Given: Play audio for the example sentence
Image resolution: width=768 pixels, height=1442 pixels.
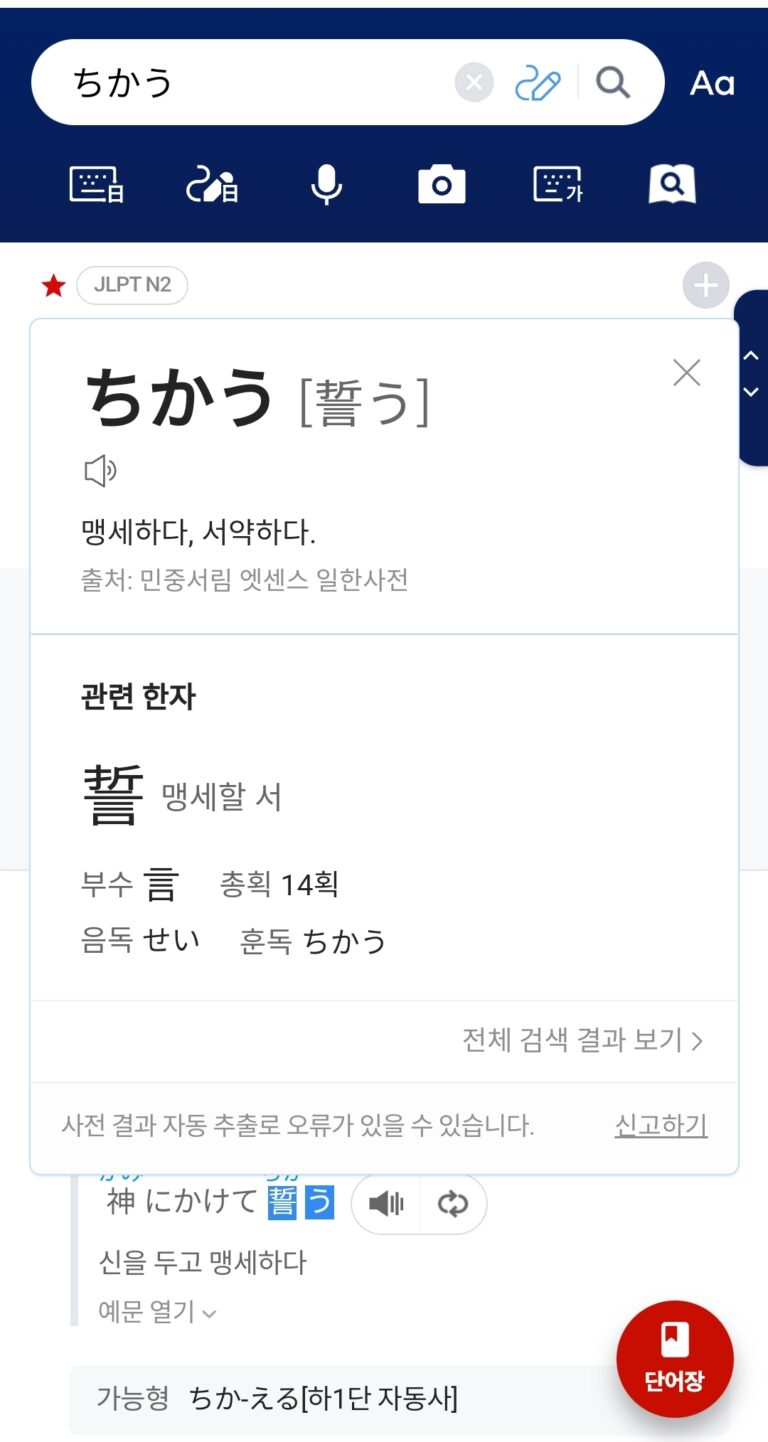Looking at the screenshot, I should click(386, 1204).
